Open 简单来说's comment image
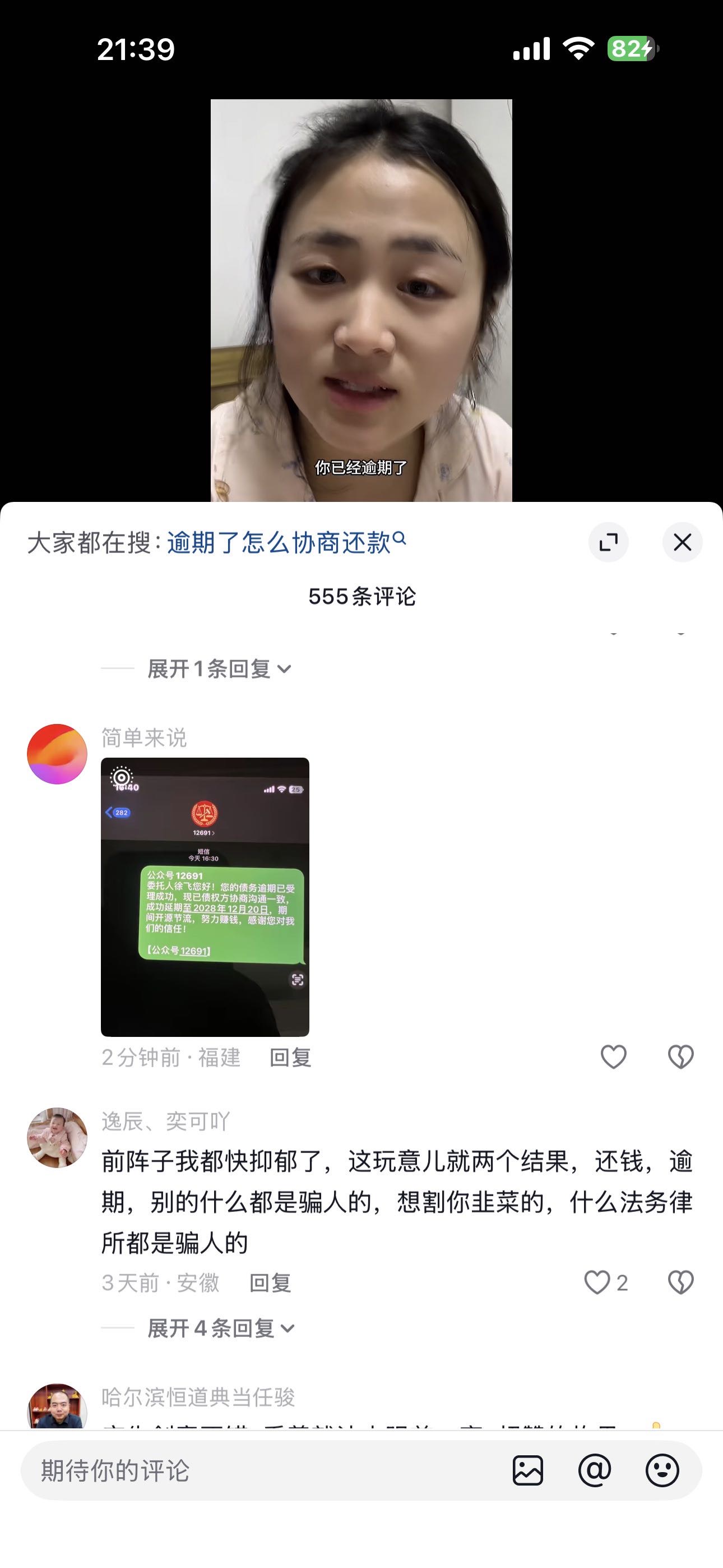 pos(205,896)
